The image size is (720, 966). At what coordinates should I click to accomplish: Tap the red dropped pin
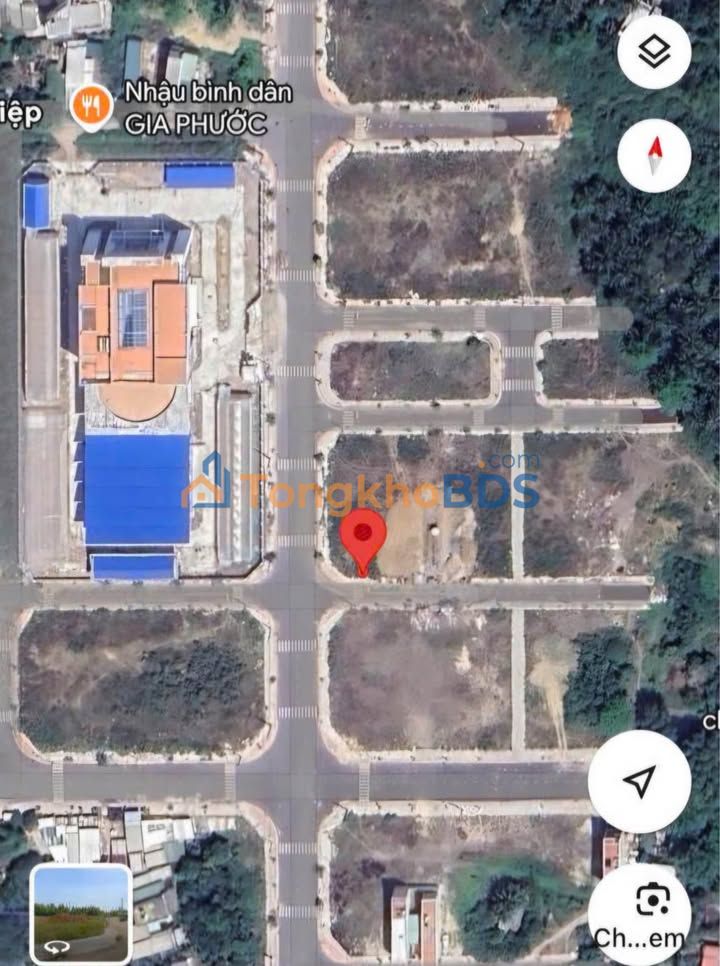pos(363,538)
